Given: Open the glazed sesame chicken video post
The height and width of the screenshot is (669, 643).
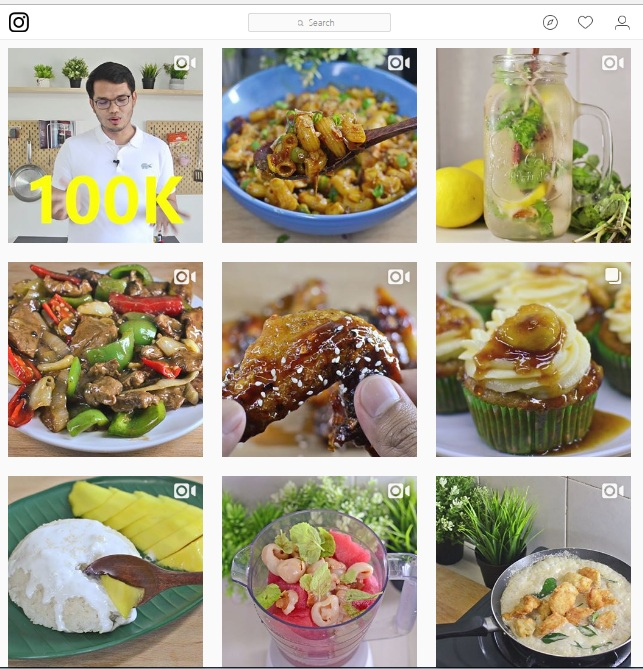Looking at the screenshot, I should (319, 360).
